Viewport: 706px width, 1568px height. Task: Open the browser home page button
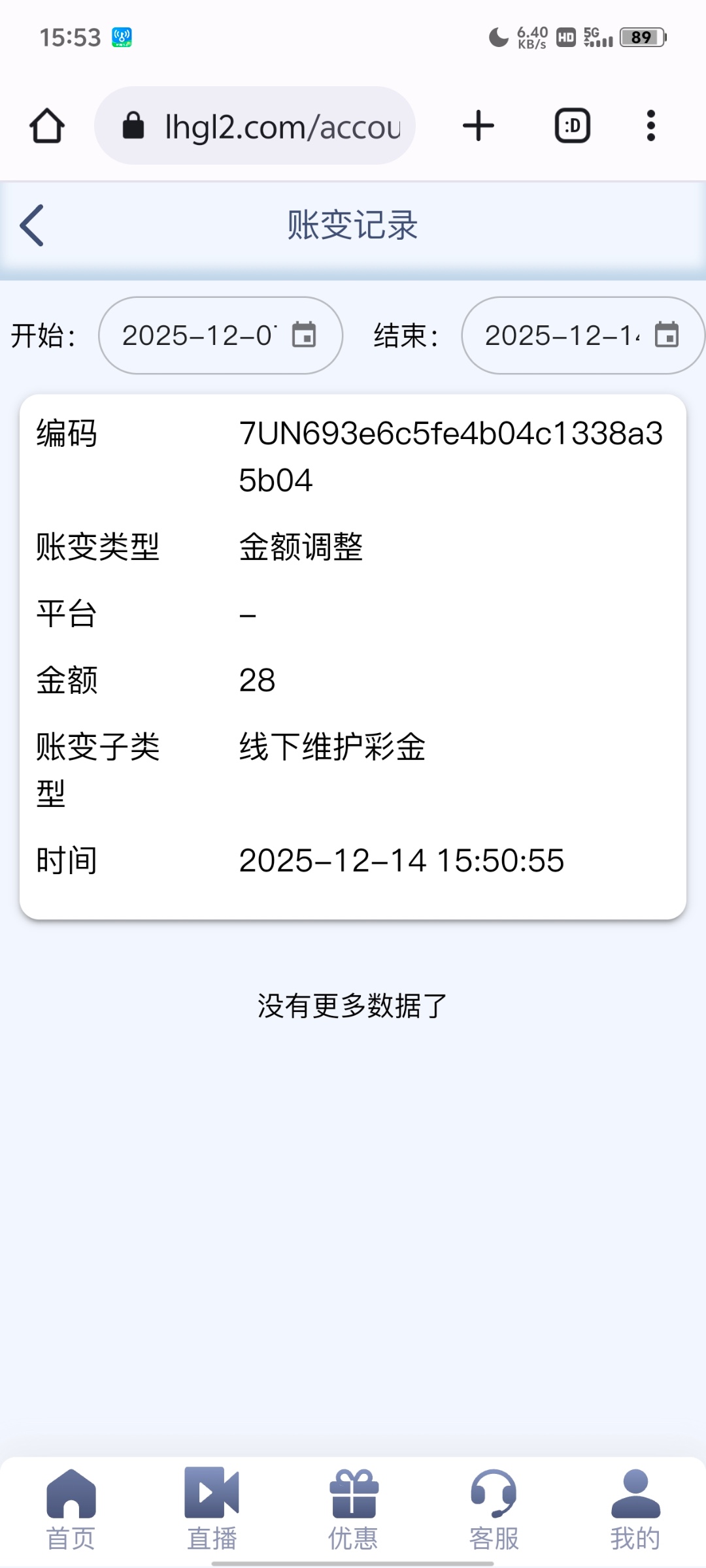pos(47,126)
